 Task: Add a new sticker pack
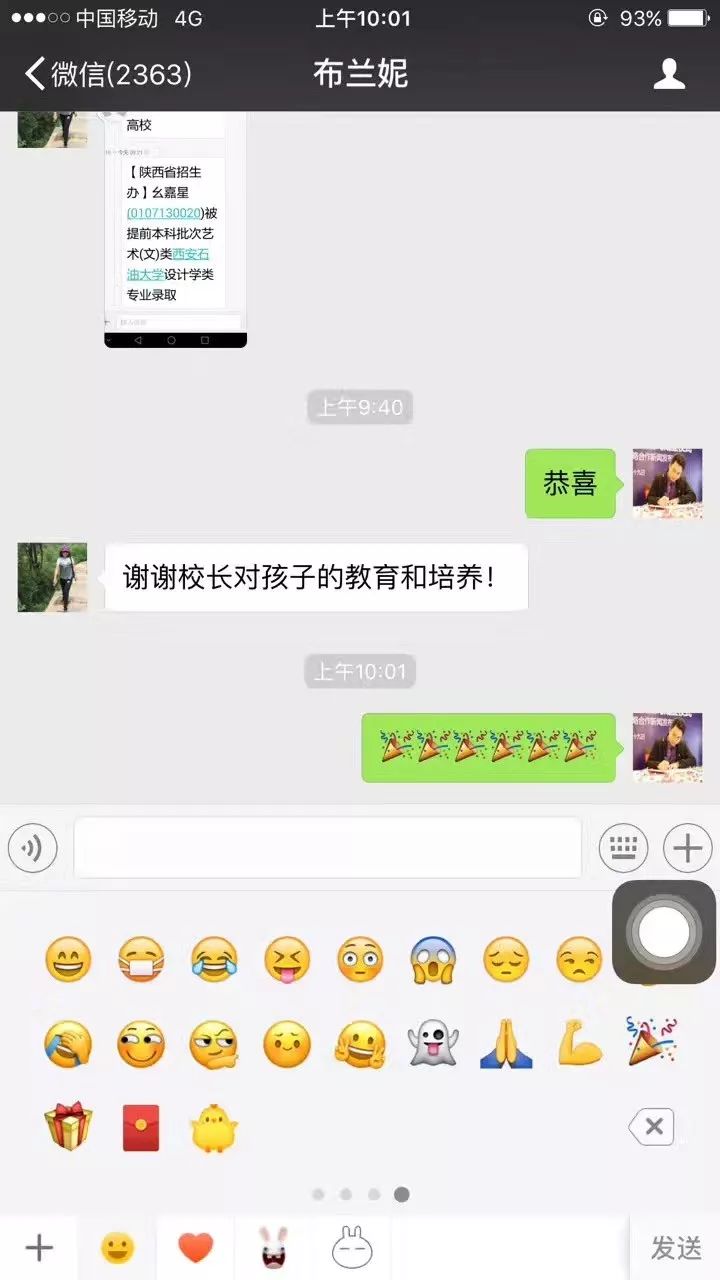click(x=39, y=1248)
